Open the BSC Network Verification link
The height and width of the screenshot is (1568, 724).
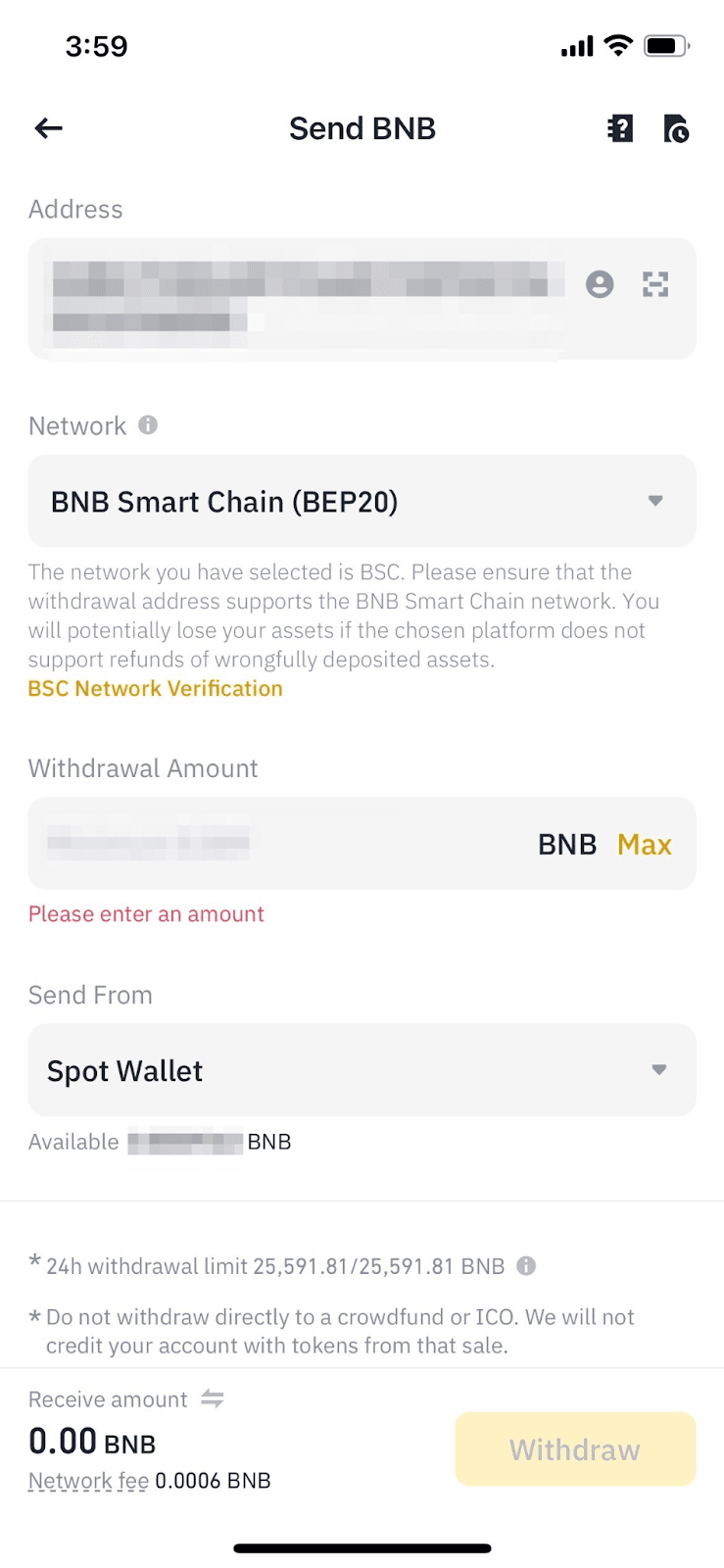pyautogui.click(x=155, y=689)
